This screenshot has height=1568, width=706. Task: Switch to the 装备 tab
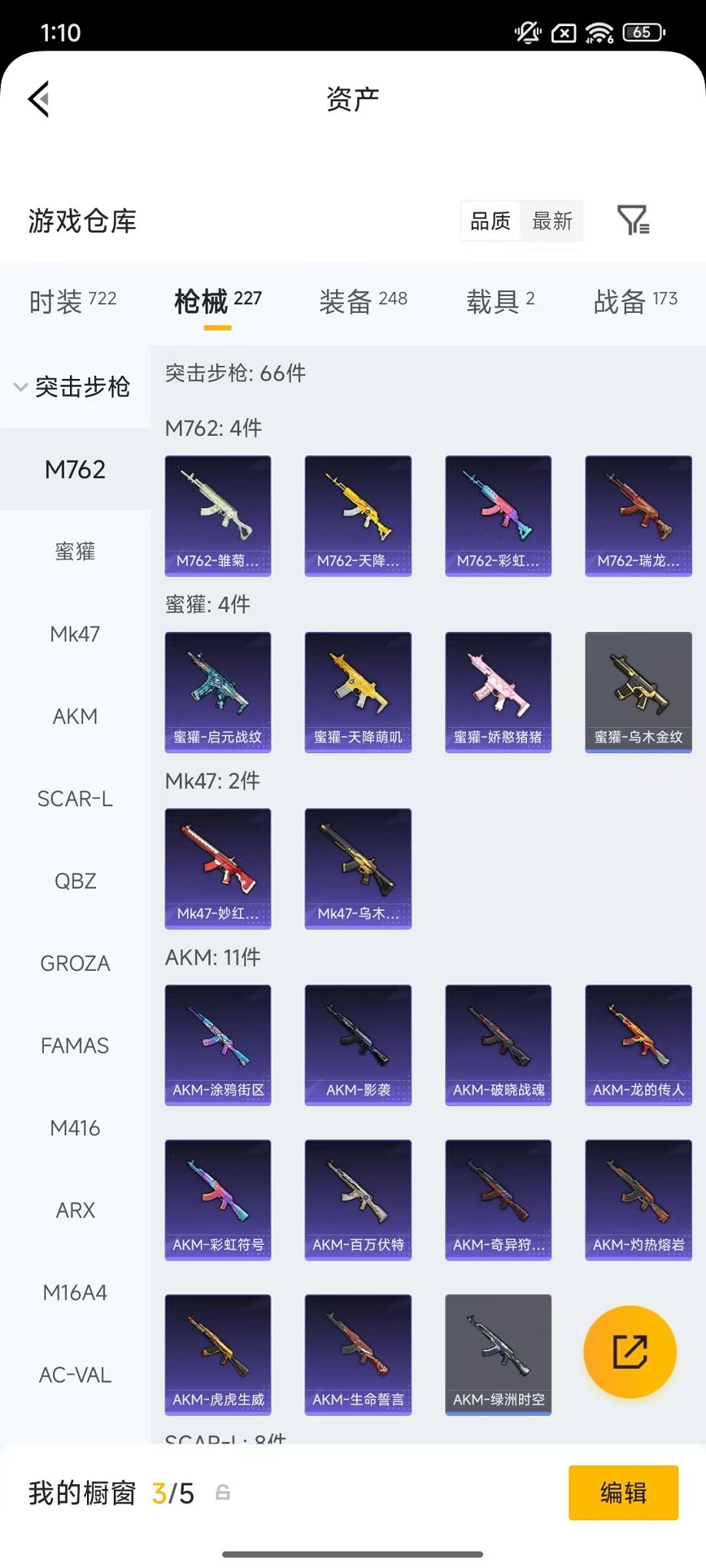tap(363, 301)
